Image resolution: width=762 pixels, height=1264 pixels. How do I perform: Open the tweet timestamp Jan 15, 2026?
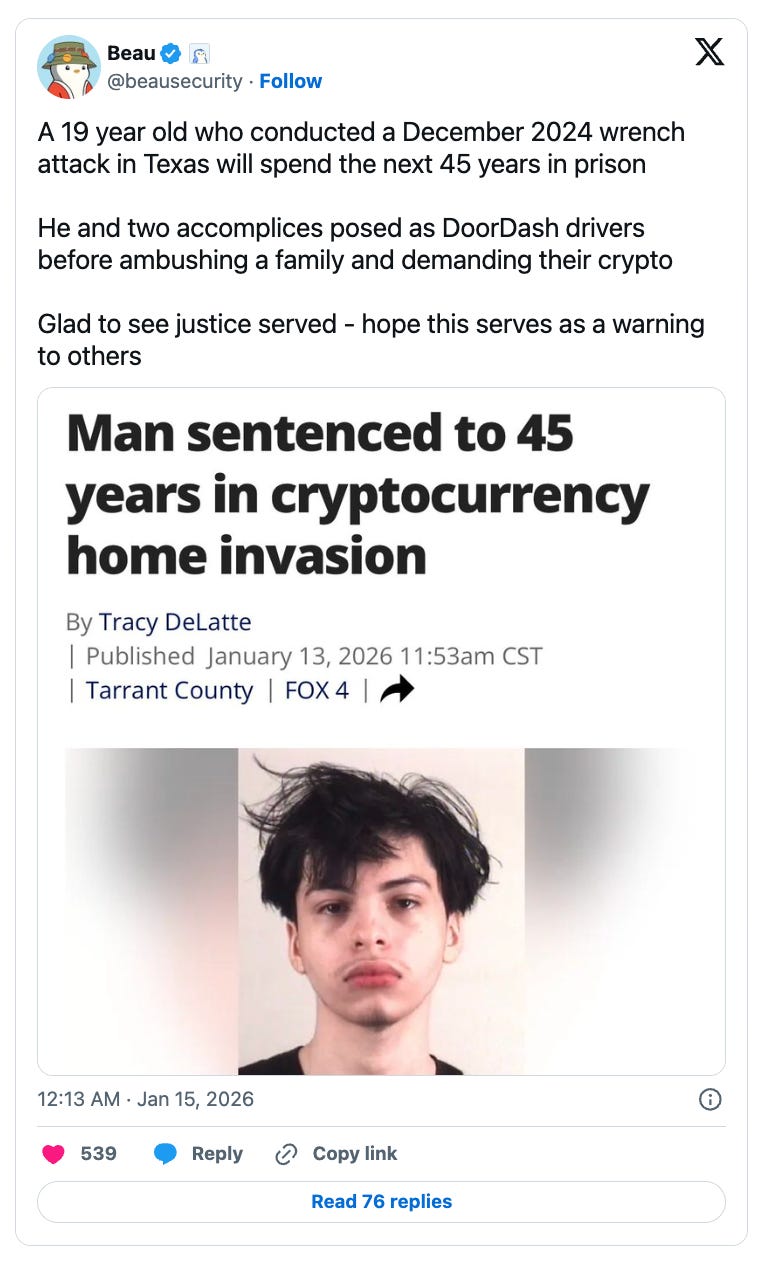(145, 1099)
